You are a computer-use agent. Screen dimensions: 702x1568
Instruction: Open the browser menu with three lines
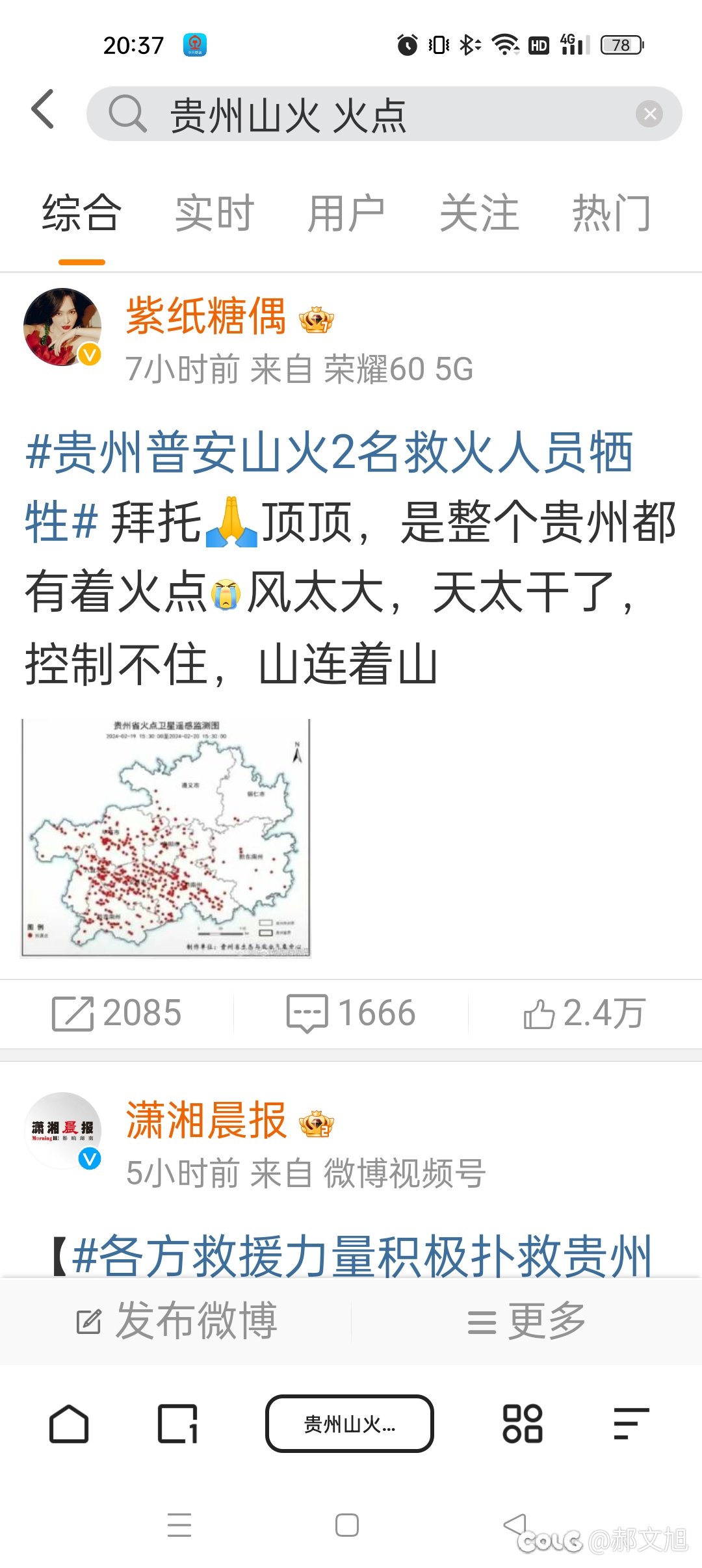(630, 1424)
